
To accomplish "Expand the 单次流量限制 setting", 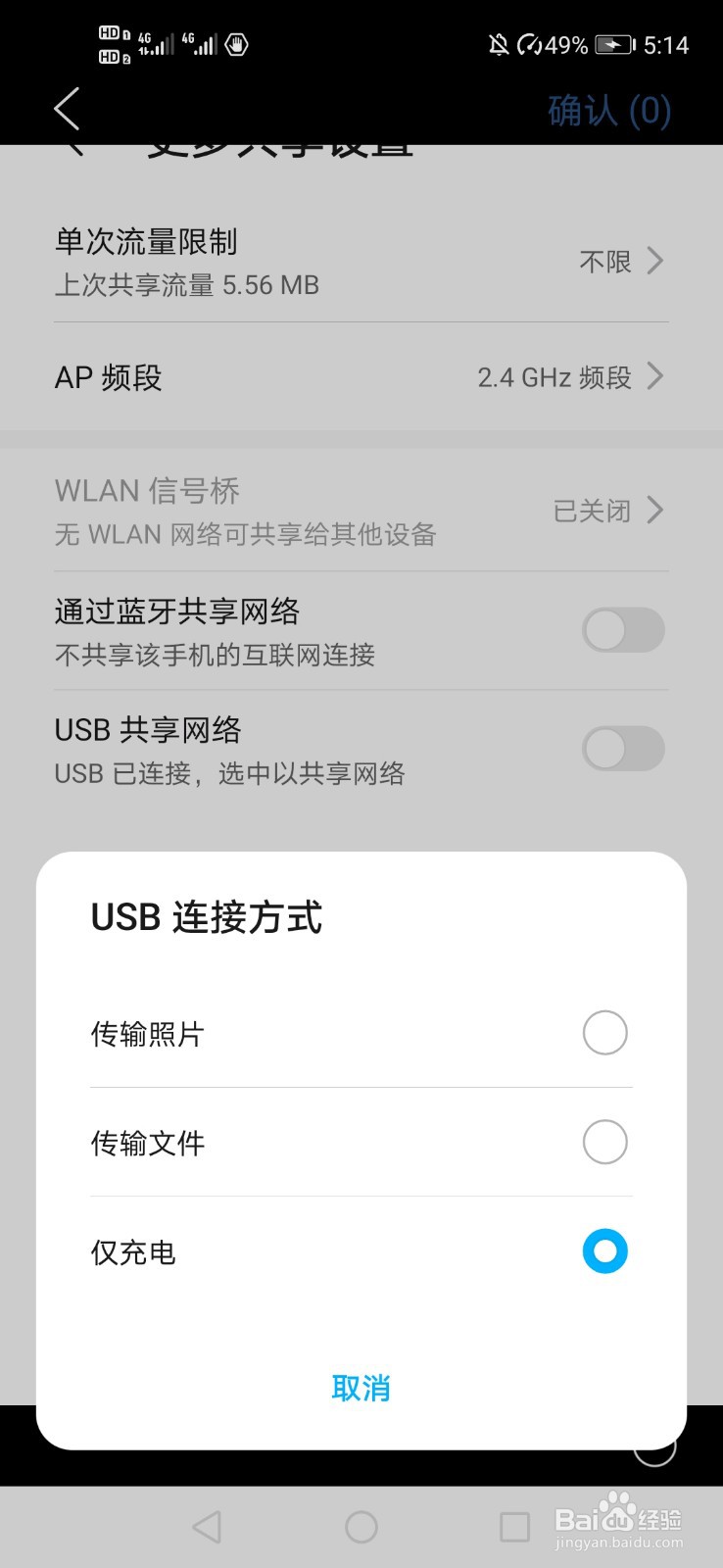I will [361, 261].
